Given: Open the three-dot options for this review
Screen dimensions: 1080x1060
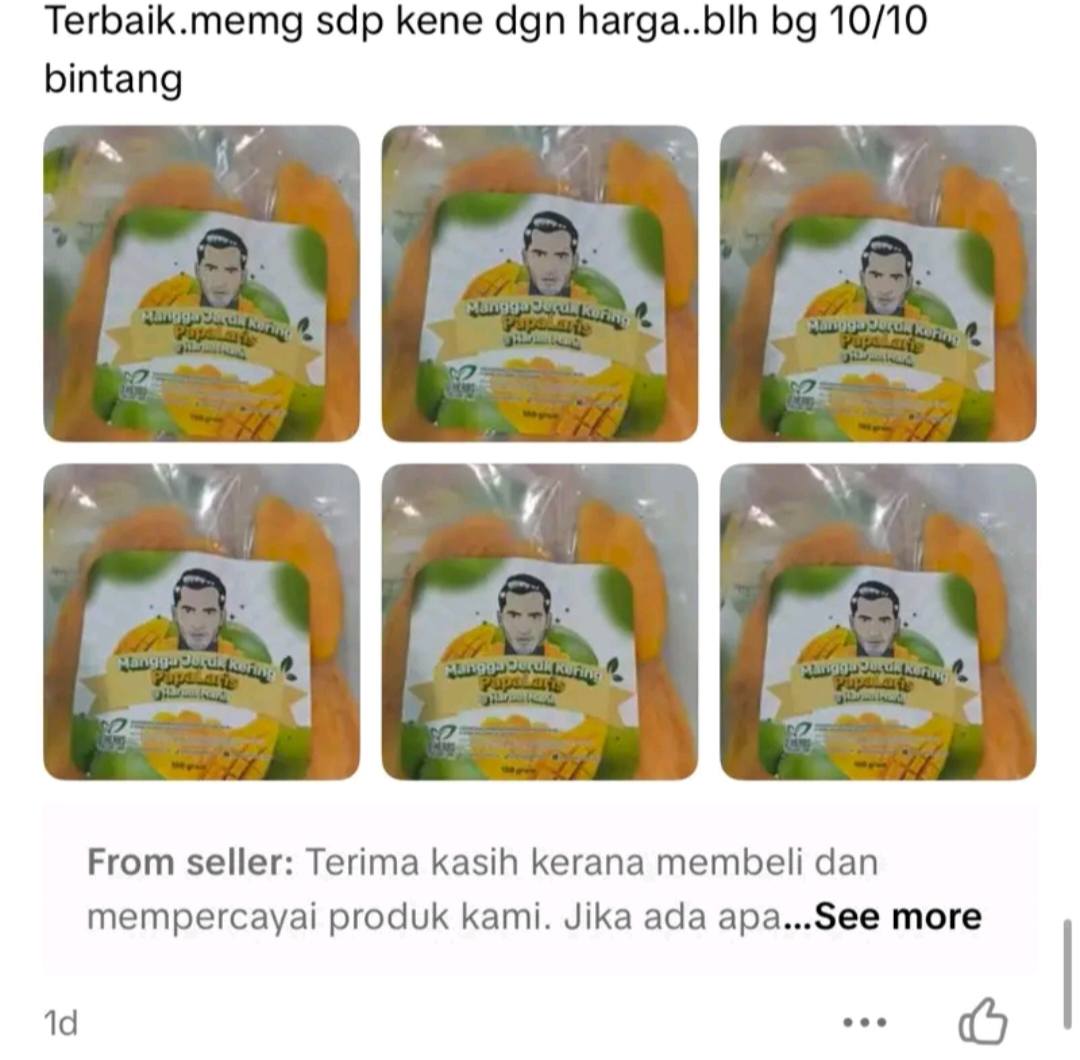Looking at the screenshot, I should [x=864, y=1023].
